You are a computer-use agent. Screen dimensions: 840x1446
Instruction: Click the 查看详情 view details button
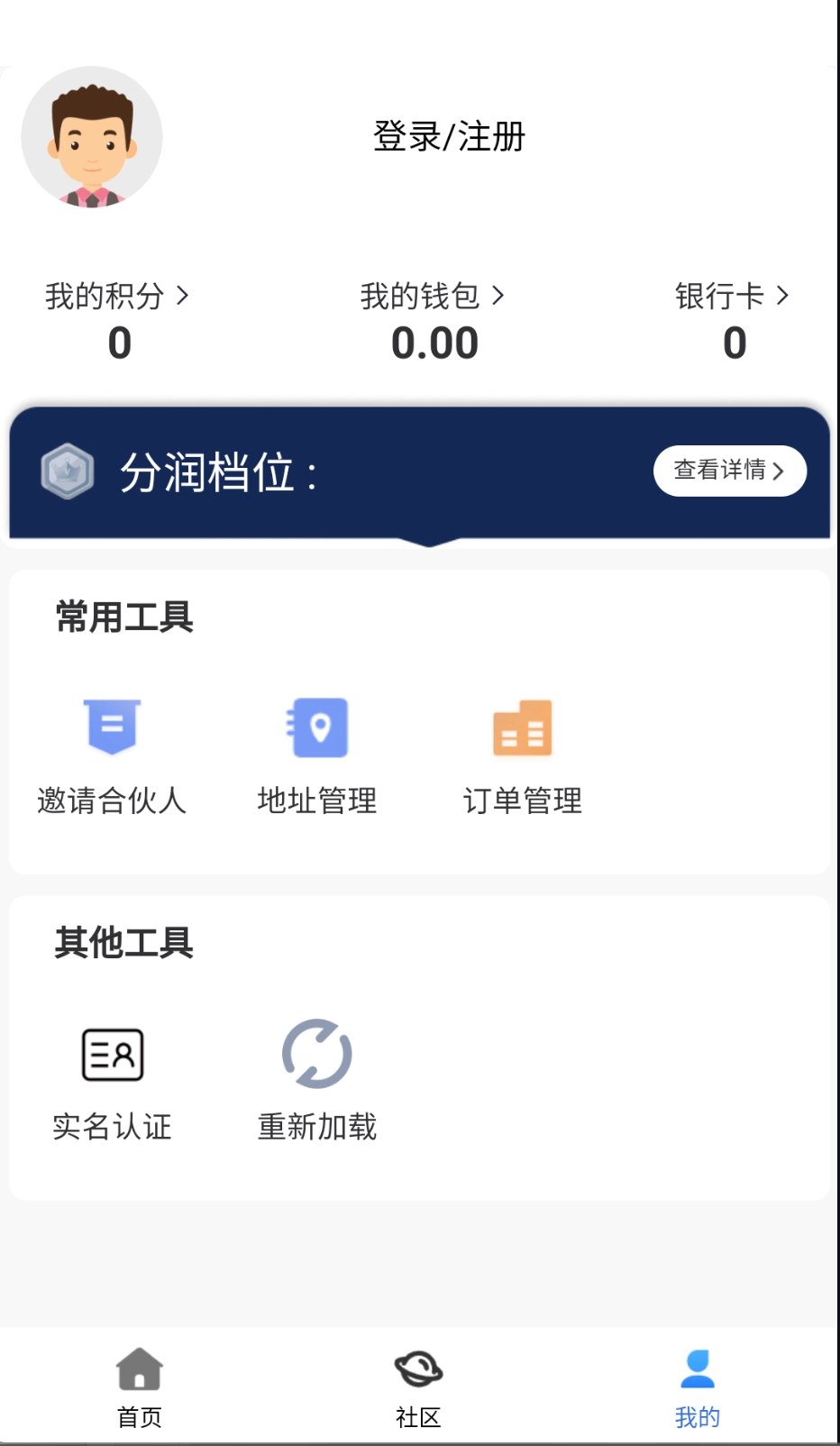coord(729,470)
